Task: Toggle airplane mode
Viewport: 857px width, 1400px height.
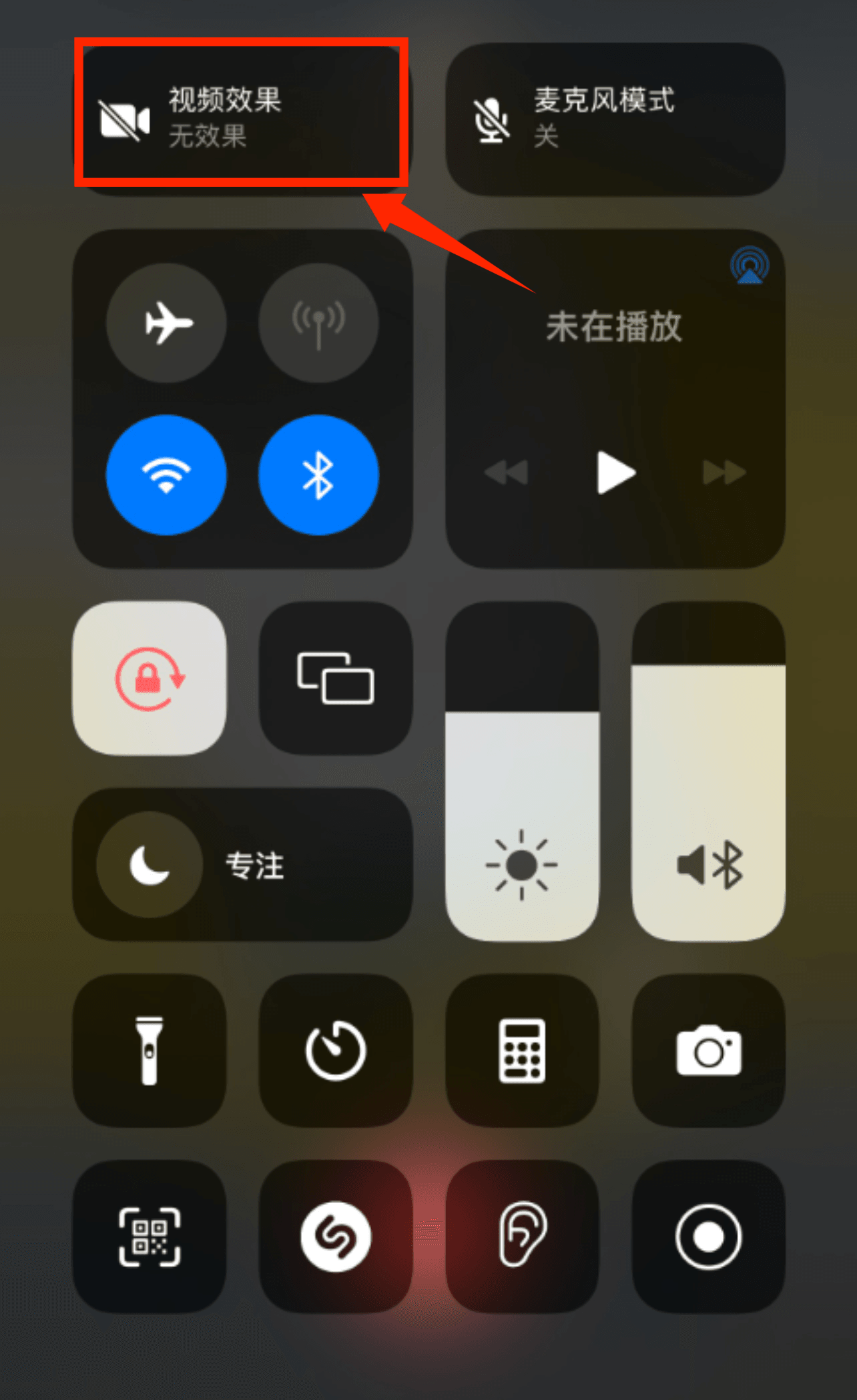Action: tap(166, 323)
